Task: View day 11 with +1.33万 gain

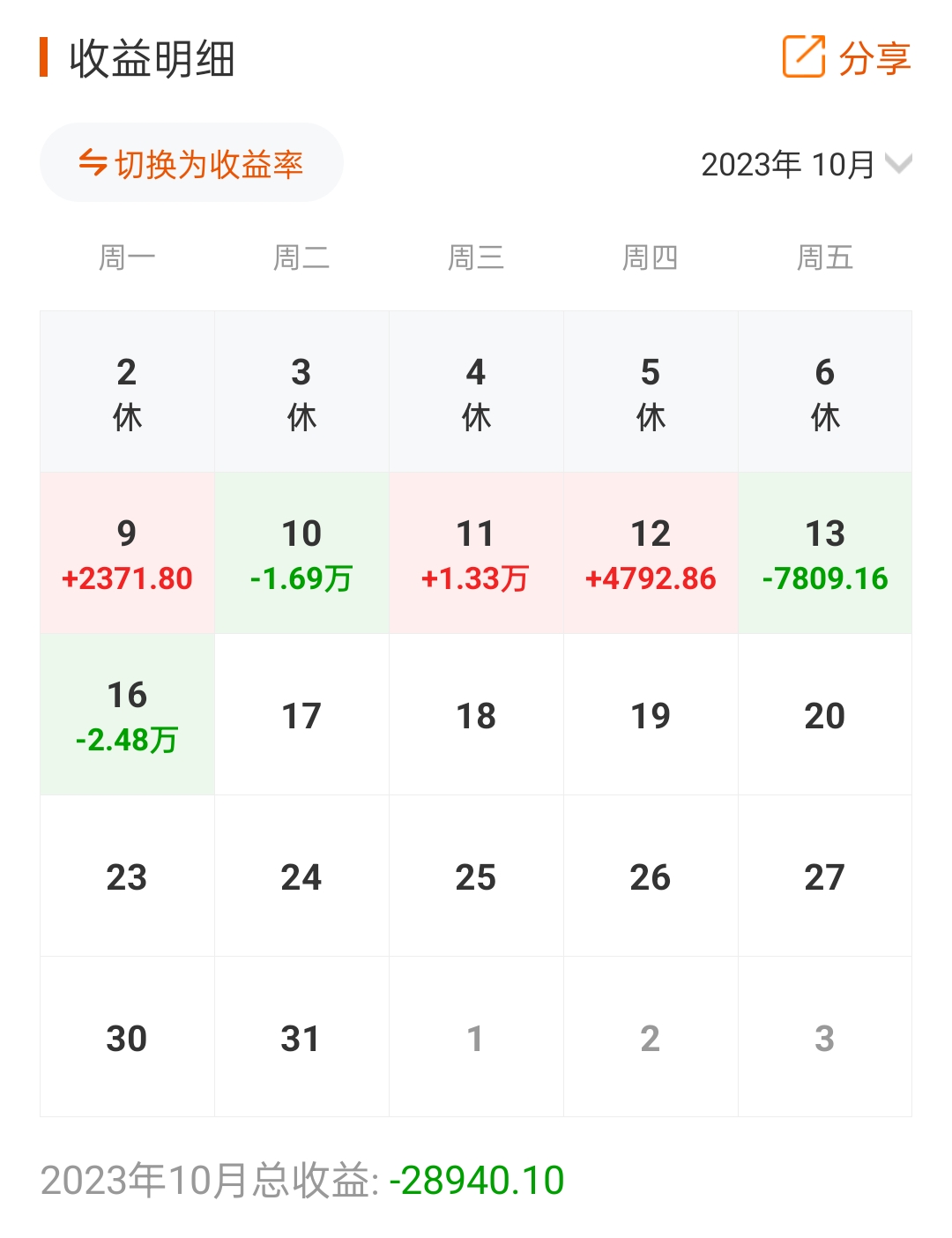Action: [x=476, y=553]
